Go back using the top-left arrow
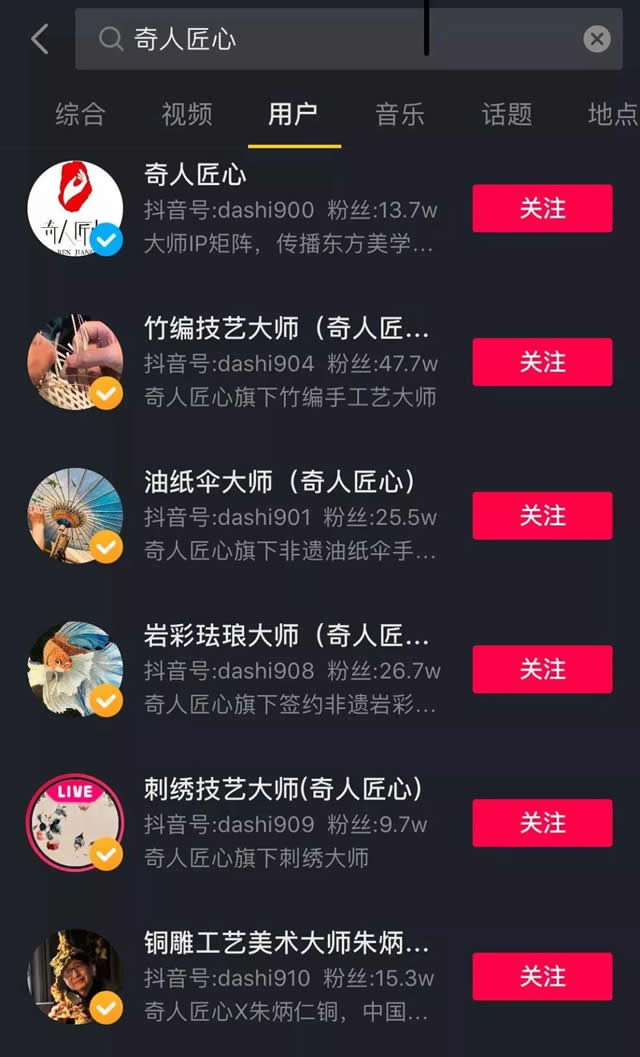 [x=39, y=40]
